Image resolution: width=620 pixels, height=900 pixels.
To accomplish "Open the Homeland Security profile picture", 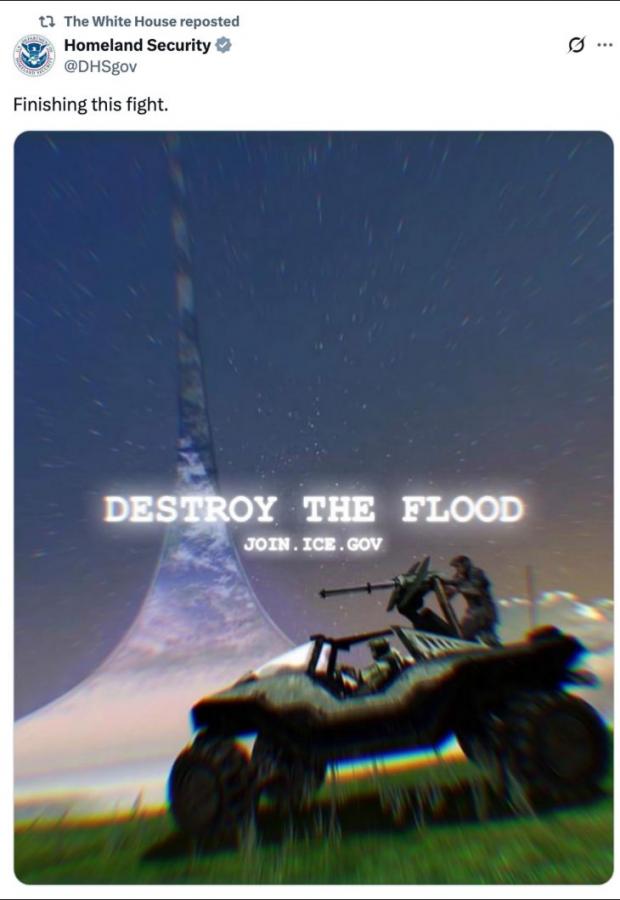I will (34, 55).
